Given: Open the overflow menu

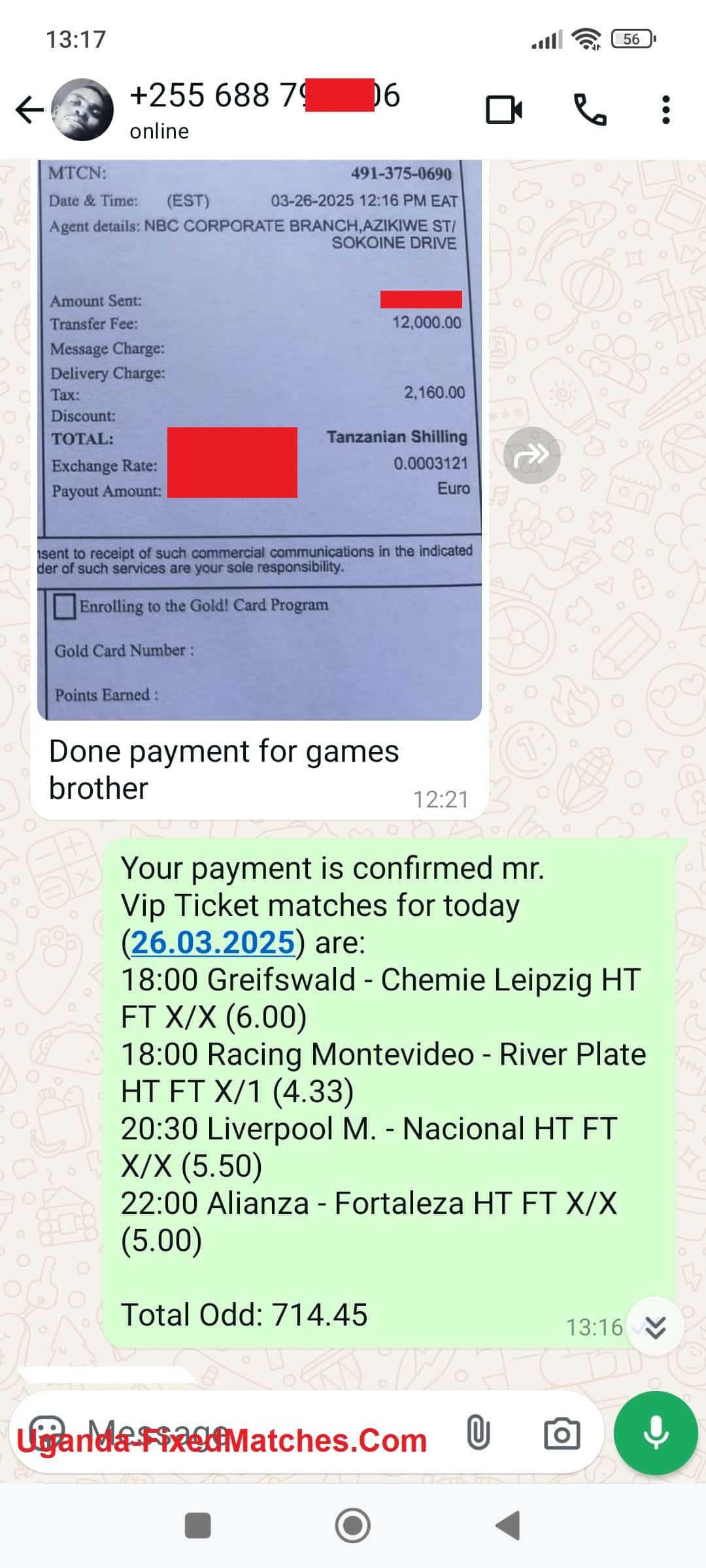Looking at the screenshot, I should 665,110.
